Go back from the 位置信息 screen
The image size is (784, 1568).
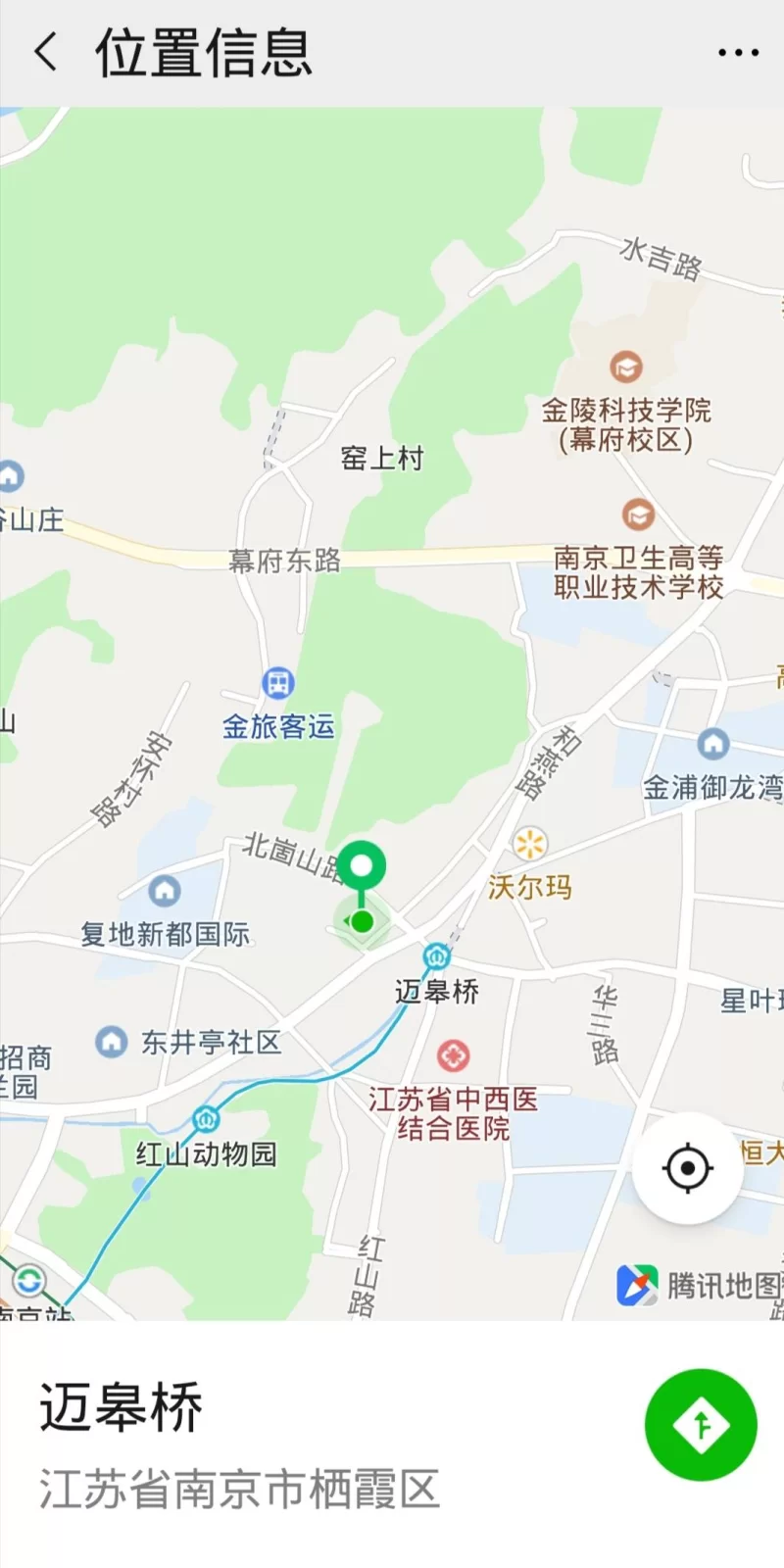[45, 52]
